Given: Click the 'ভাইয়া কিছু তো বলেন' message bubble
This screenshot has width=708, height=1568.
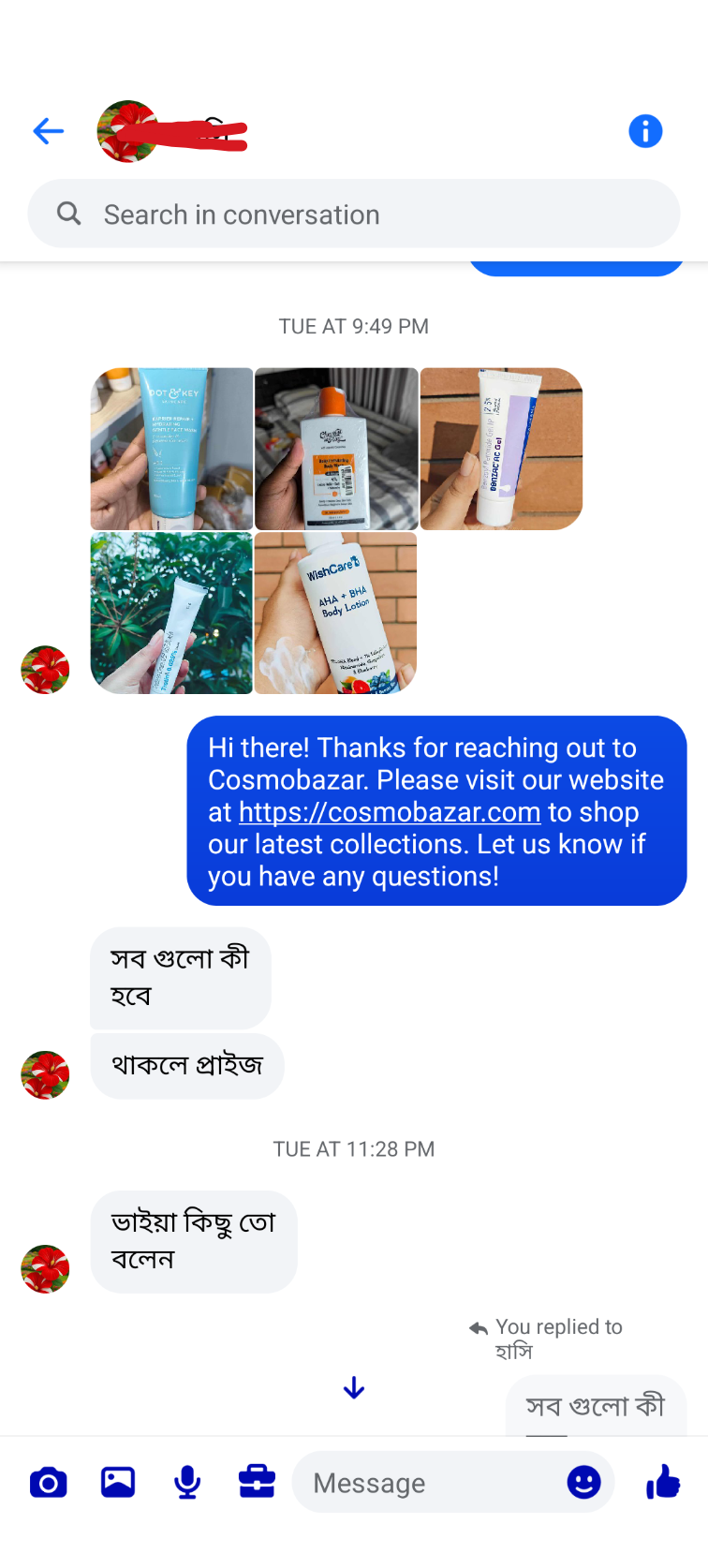Looking at the screenshot, I should pyautogui.click(x=194, y=1241).
